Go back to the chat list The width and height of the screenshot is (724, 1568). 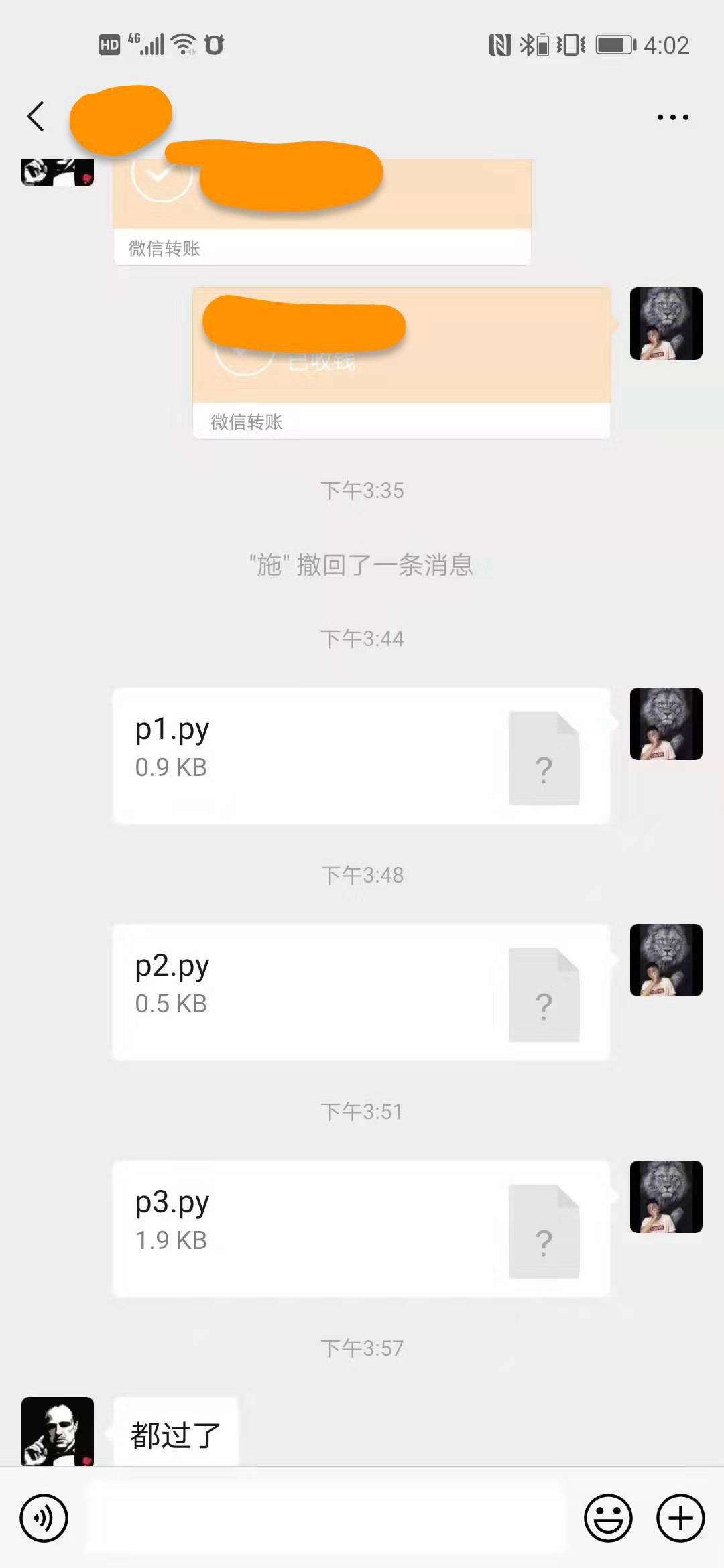click(x=36, y=117)
